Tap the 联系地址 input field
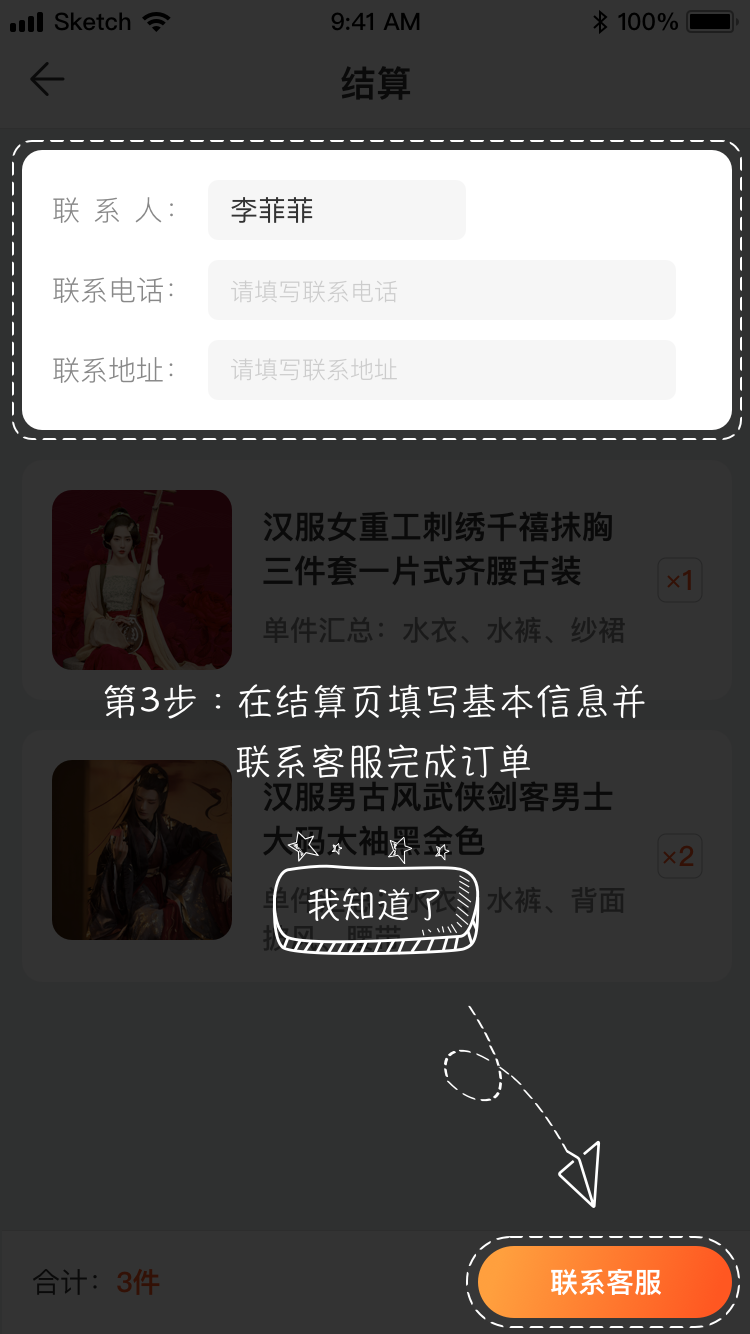750x1334 pixels. [441, 370]
